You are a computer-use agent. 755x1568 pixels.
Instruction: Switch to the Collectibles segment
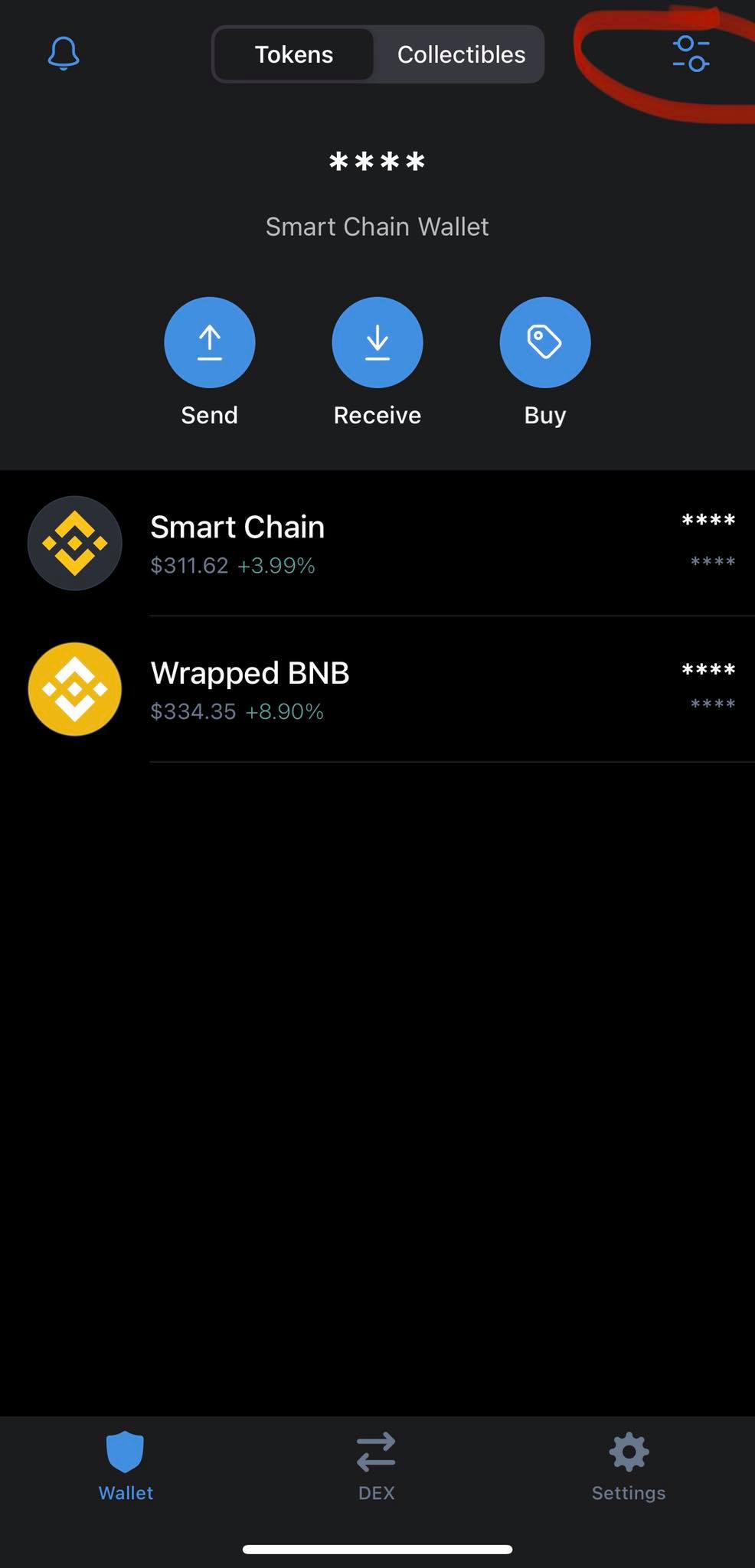tap(461, 54)
